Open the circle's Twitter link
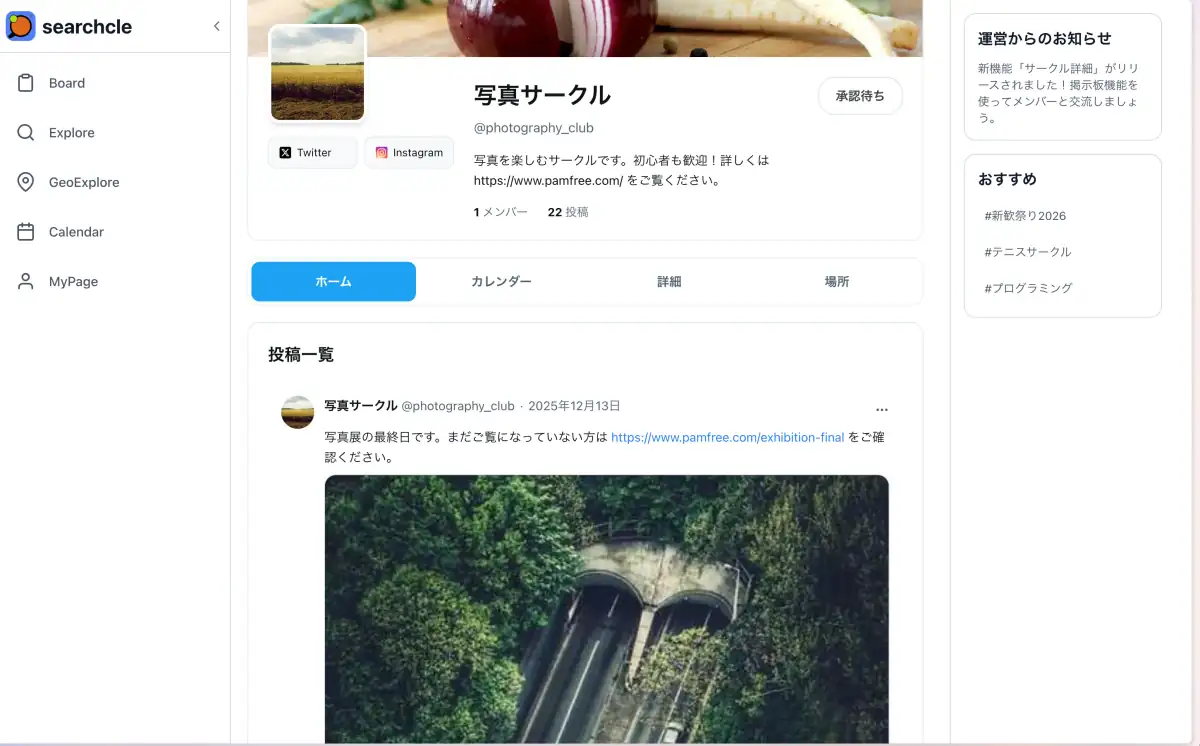1200x746 pixels. [312, 153]
